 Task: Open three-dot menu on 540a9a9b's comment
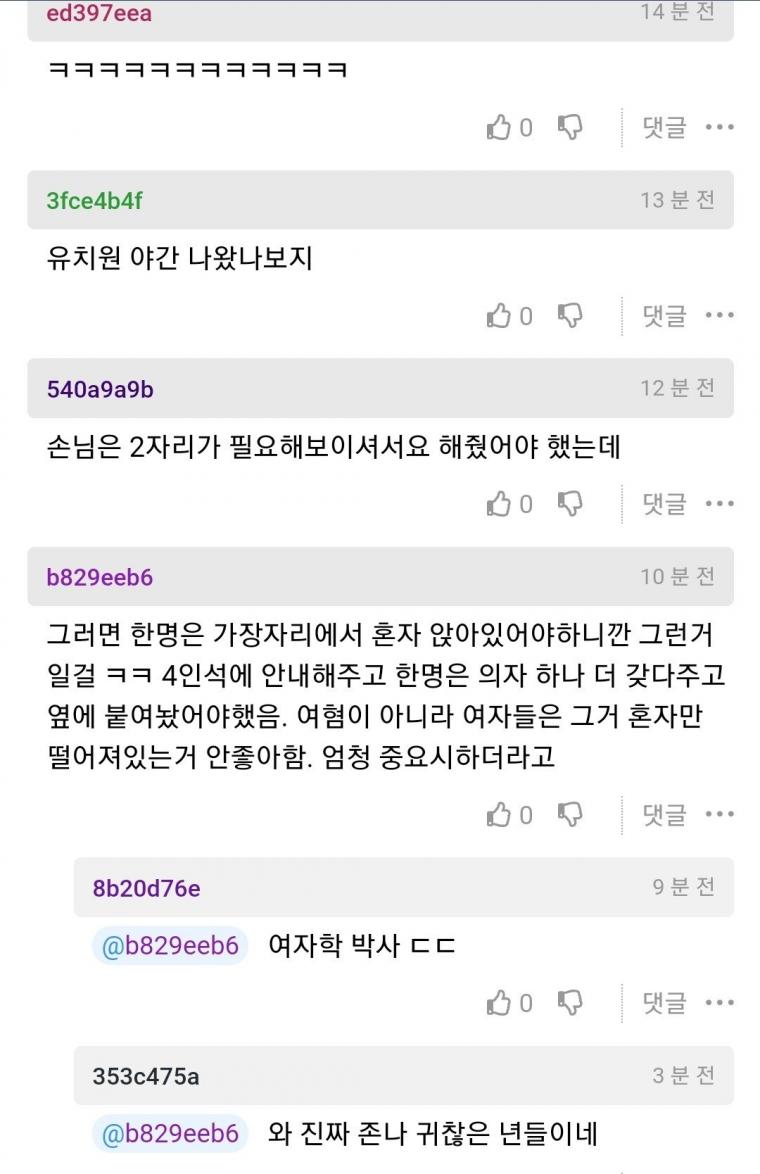pos(719,504)
